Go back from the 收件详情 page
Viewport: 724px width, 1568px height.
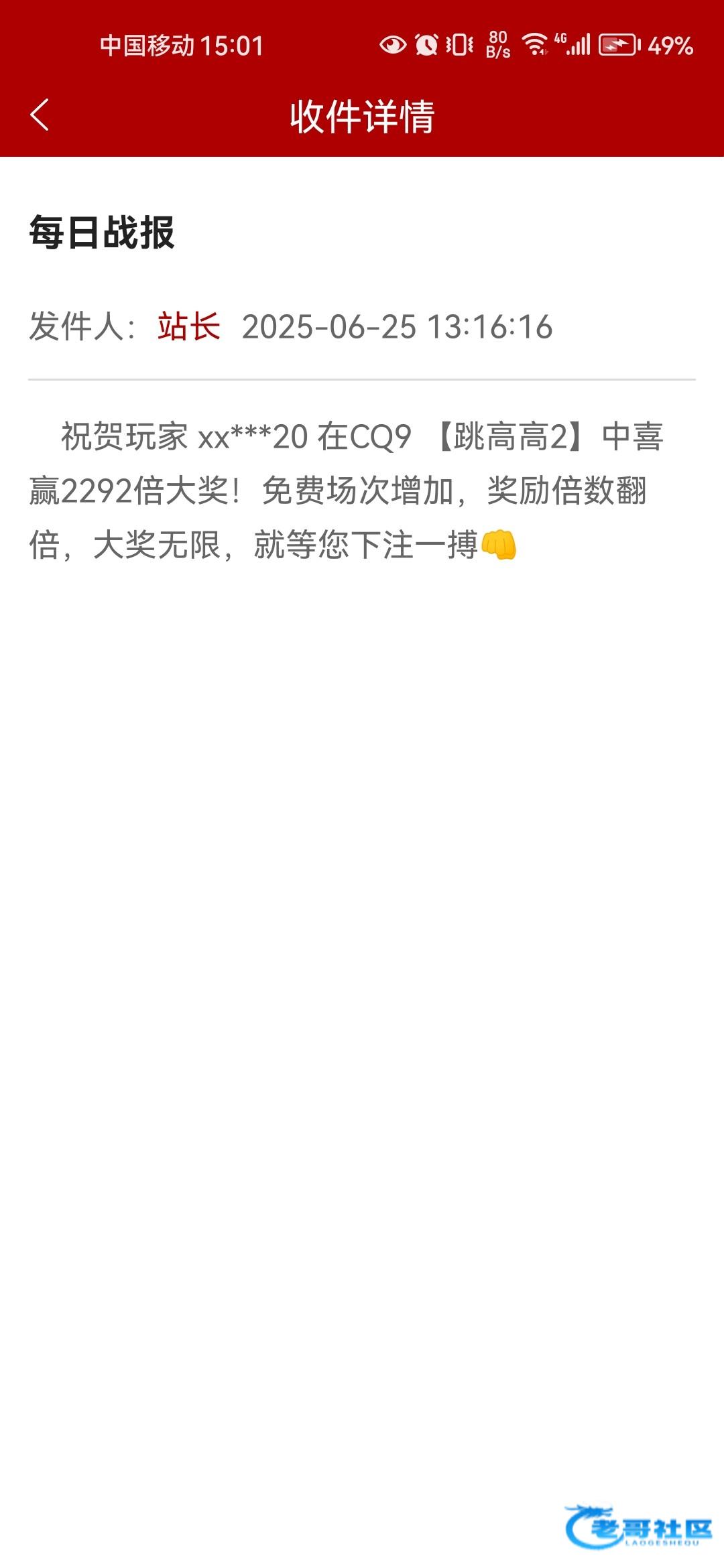[40, 115]
